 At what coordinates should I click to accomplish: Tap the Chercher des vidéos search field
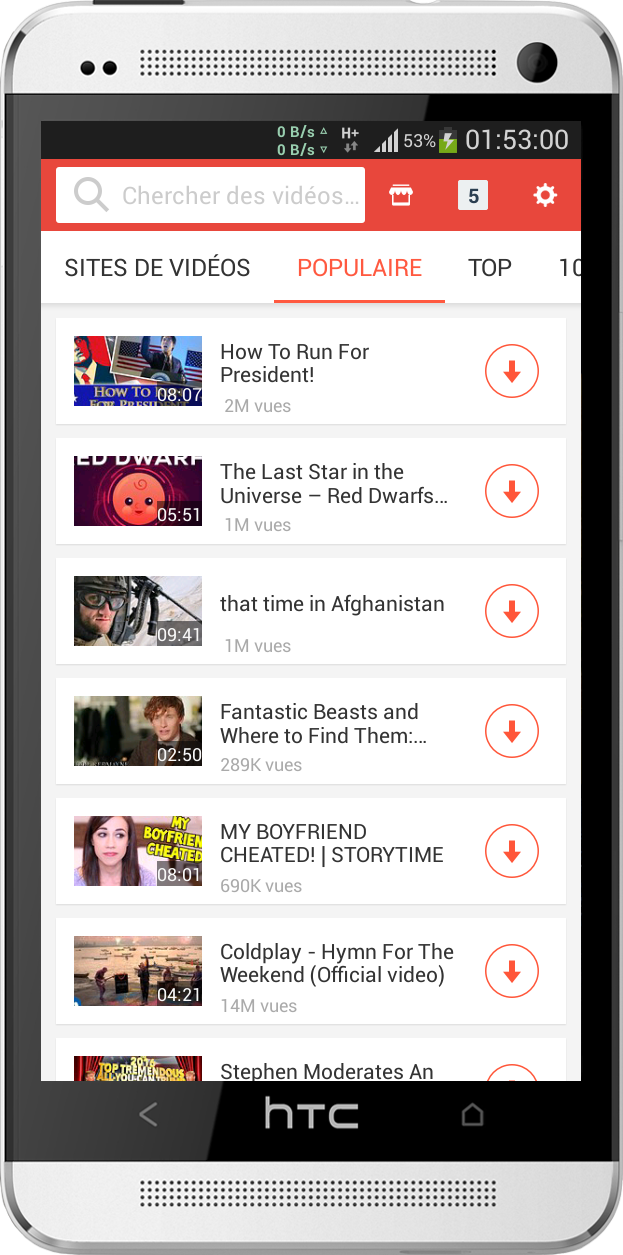pyautogui.click(x=211, y=195)
